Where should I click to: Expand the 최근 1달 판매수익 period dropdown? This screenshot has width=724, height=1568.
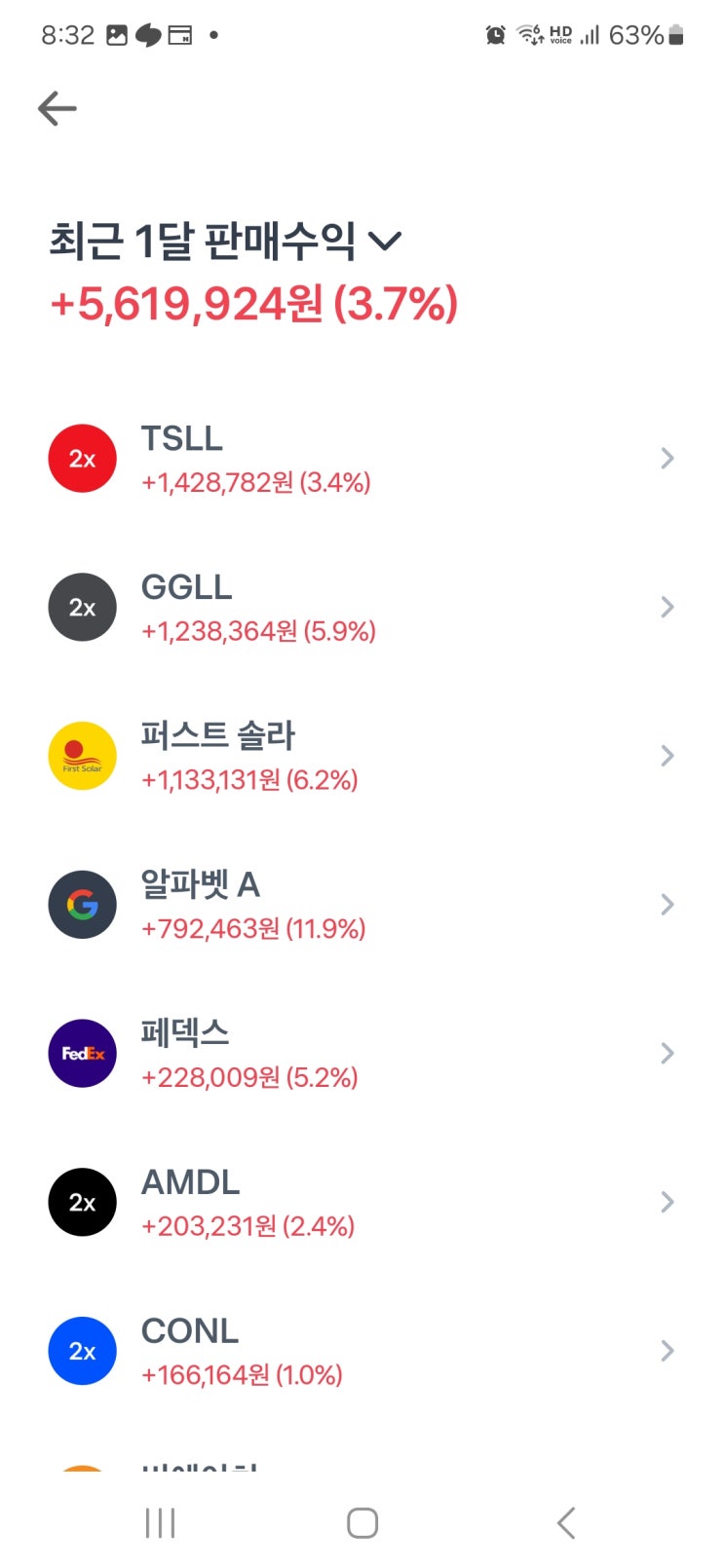385,241
